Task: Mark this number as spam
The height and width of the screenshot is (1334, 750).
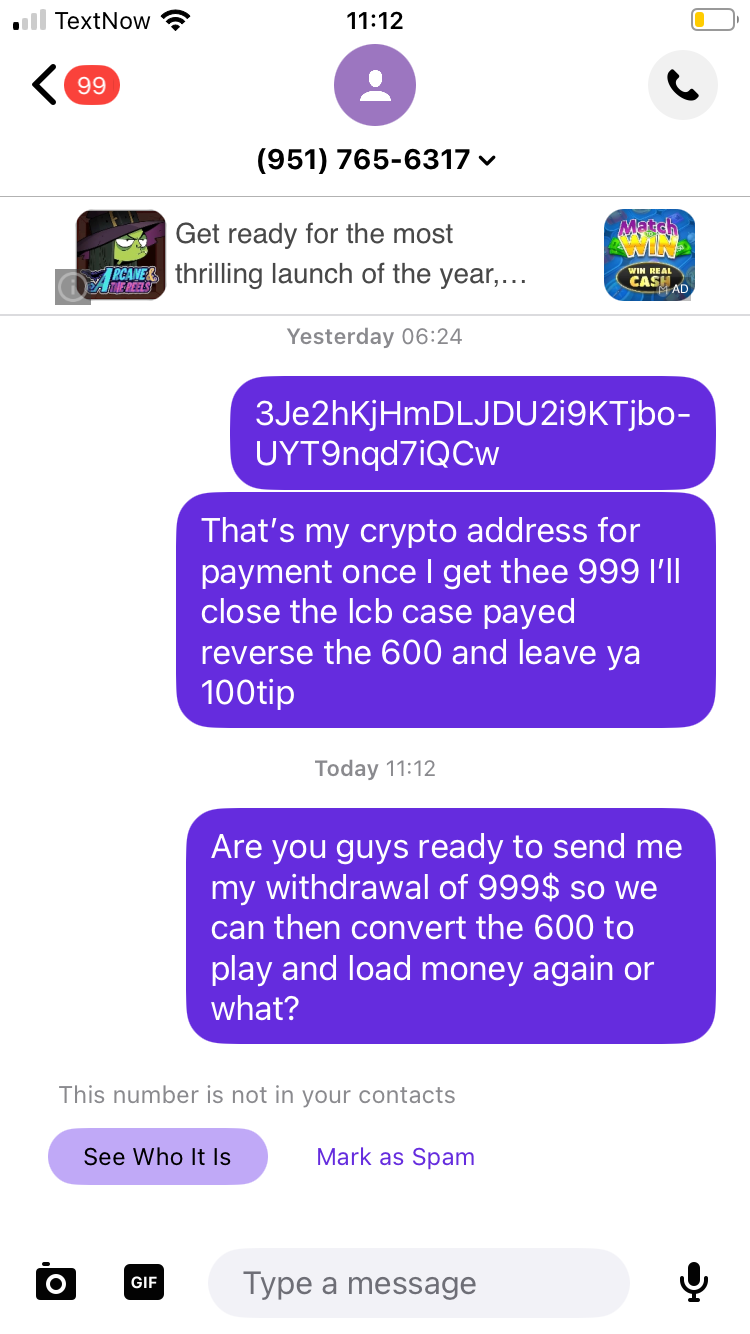Action: [x=395, y=1157]
